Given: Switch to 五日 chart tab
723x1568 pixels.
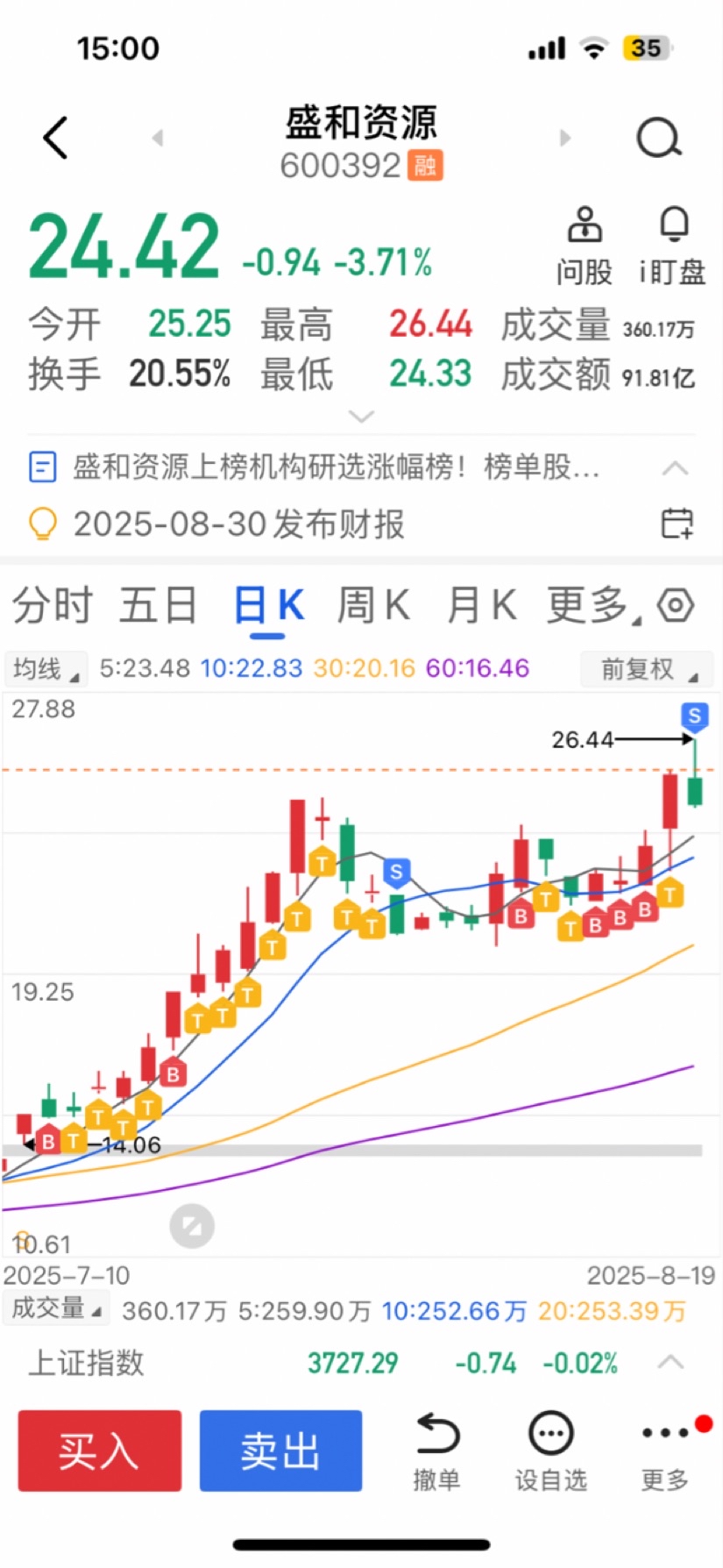Looking at the screenshot, I should 159,605.
